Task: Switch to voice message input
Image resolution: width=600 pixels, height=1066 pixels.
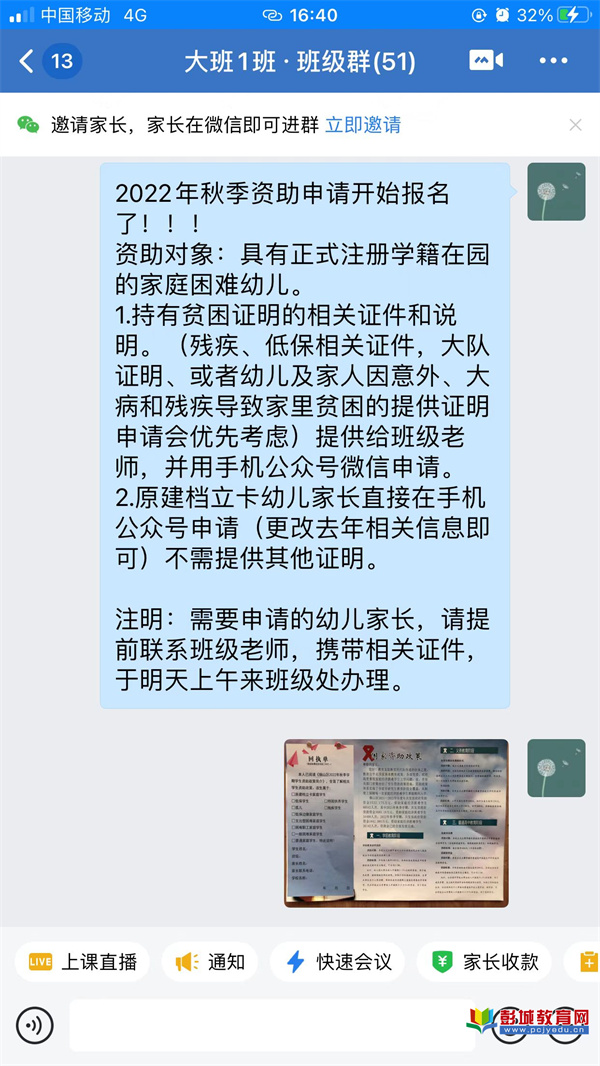Action: coord(35,1025)
